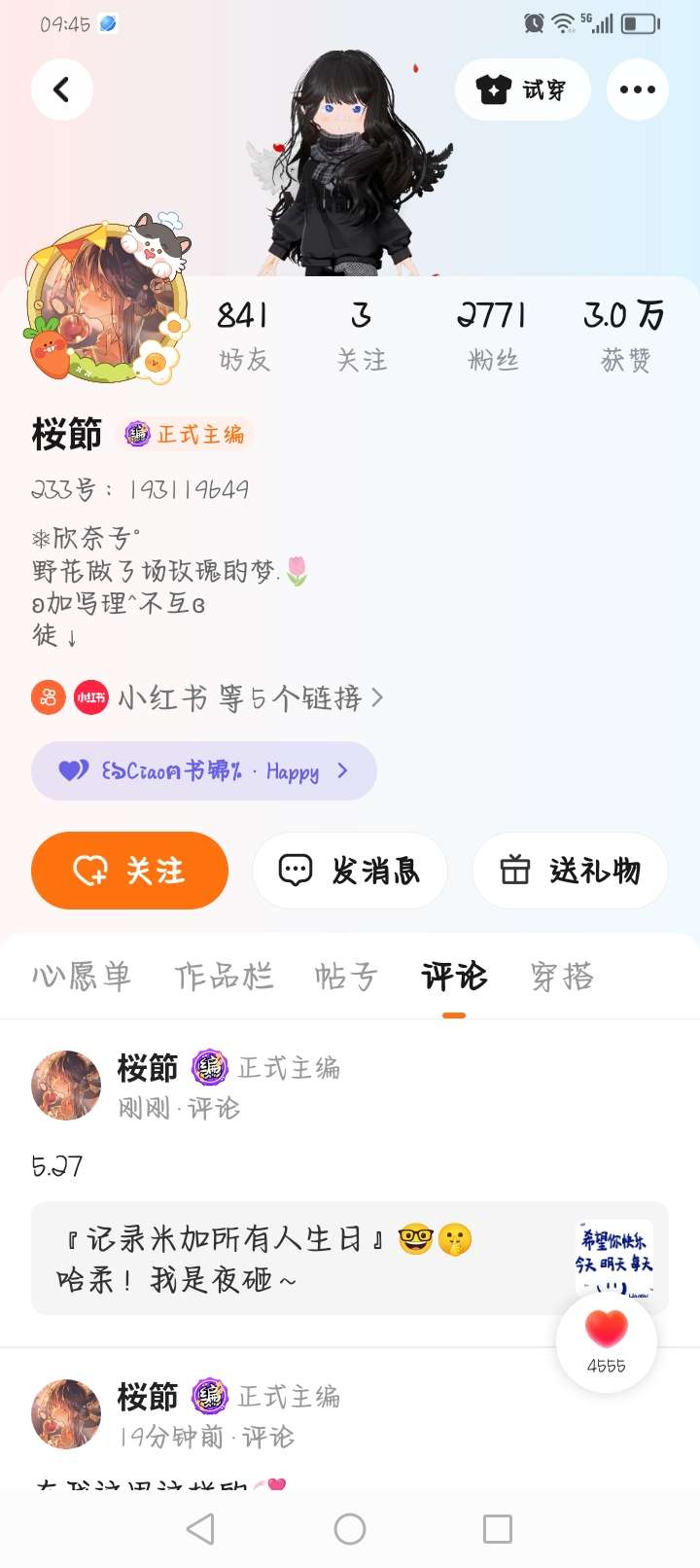700x1568 pixels.
Task: Switch to the 帖子 tab
Action: click(x=346, y=977)
